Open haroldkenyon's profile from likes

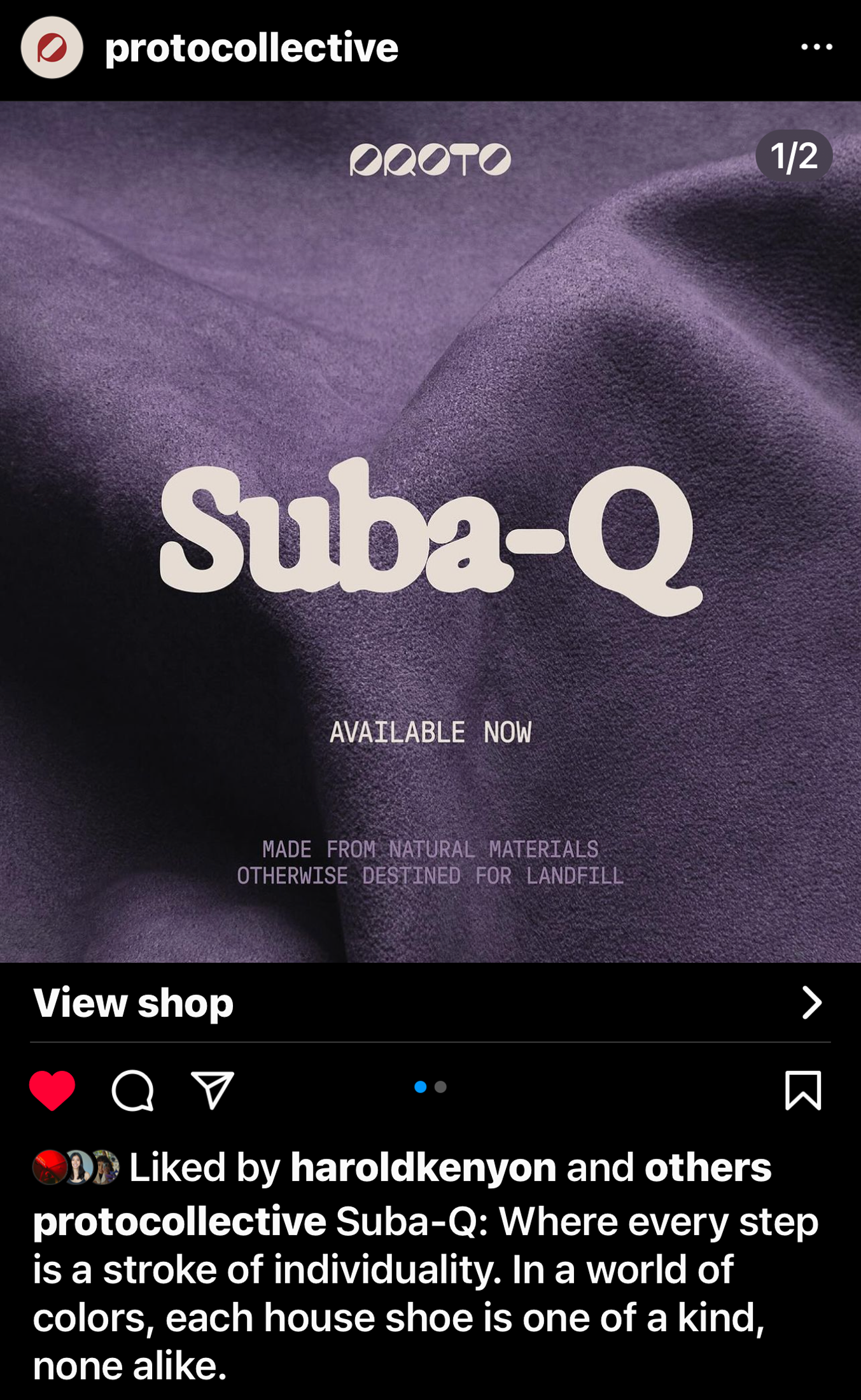[x=423, y=1168]
